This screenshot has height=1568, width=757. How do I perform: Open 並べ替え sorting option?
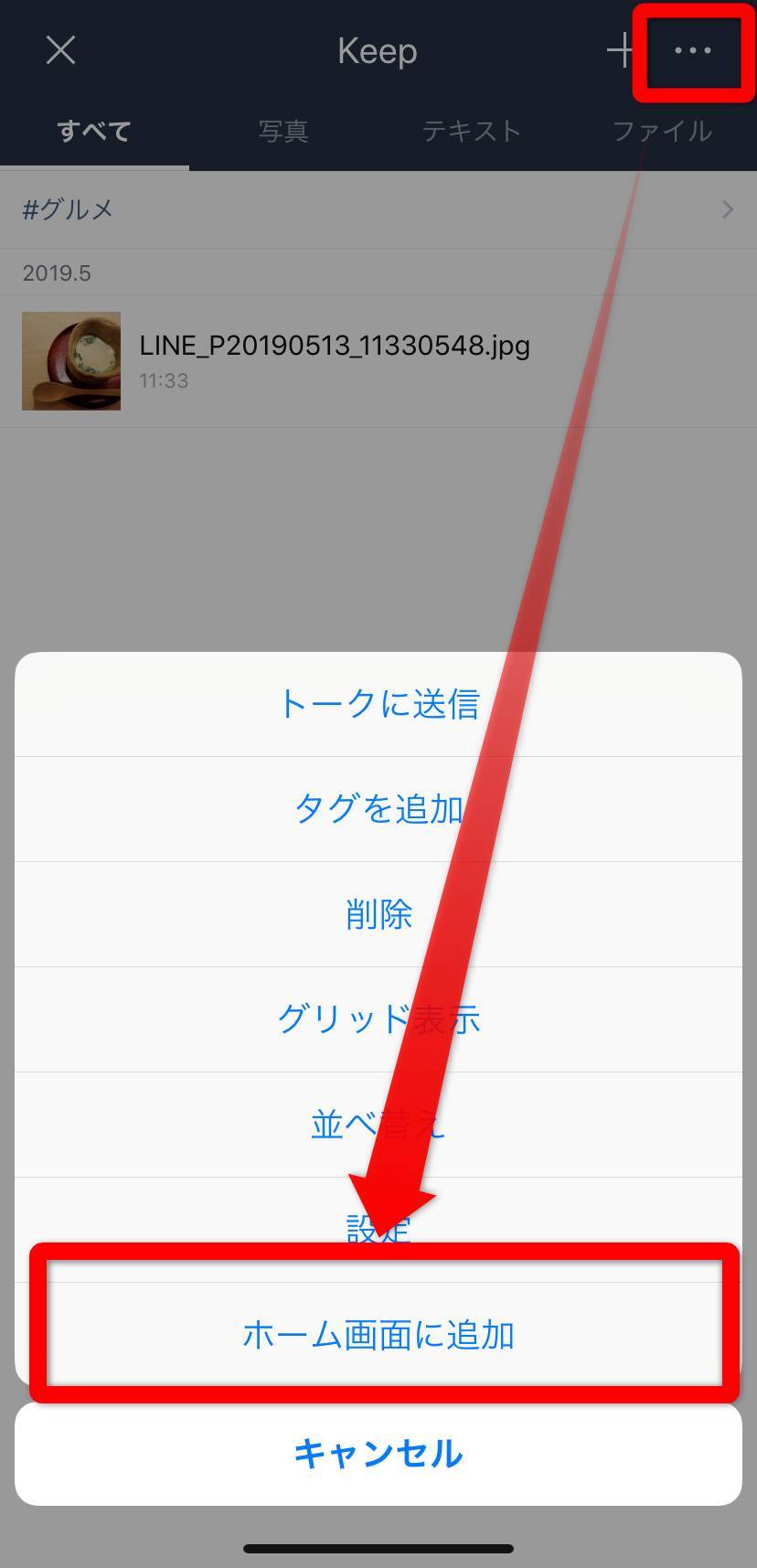tap(378, 1124)
